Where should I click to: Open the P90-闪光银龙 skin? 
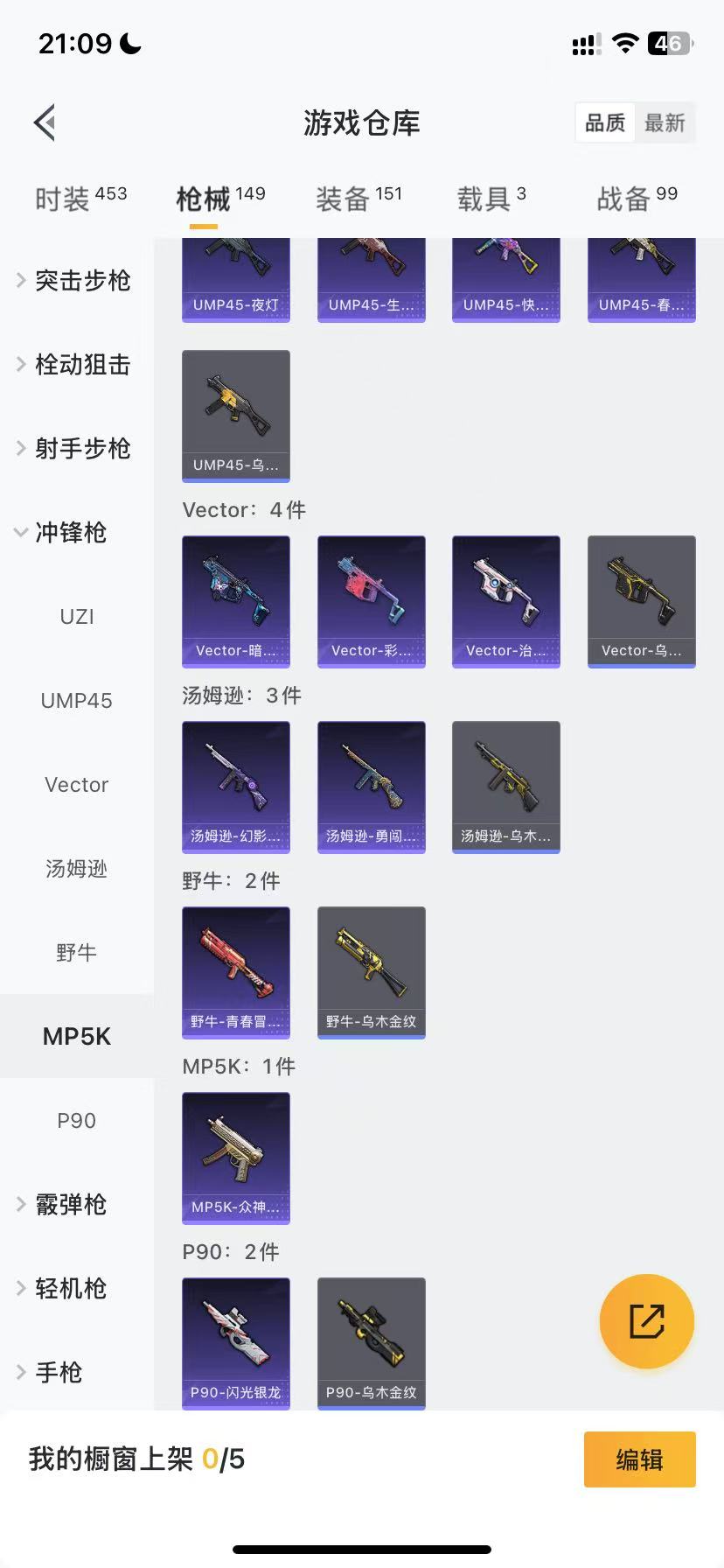tap(236, 1343)
